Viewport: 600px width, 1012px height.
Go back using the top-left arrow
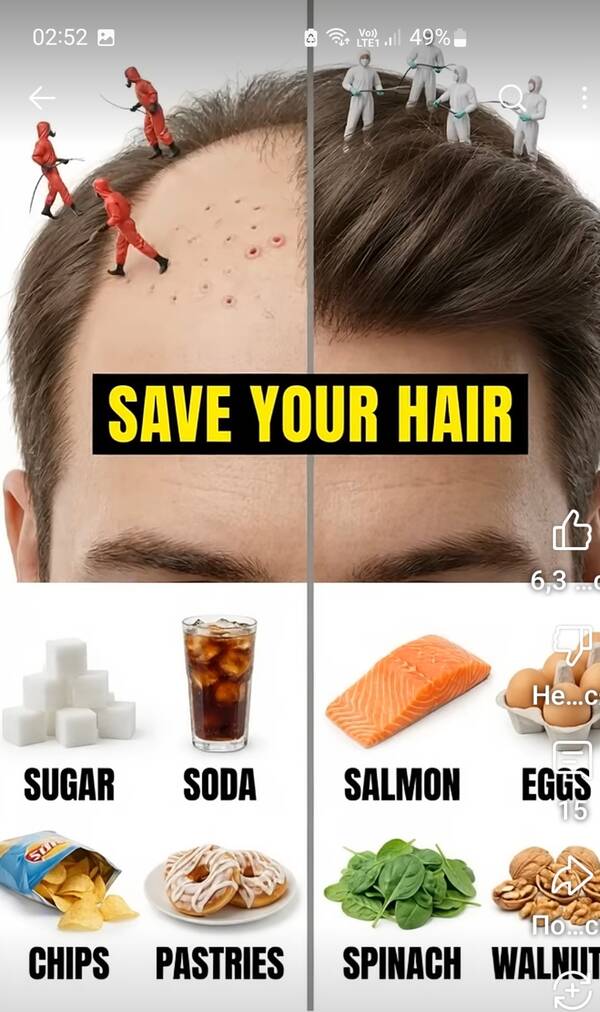coord(42,97)
